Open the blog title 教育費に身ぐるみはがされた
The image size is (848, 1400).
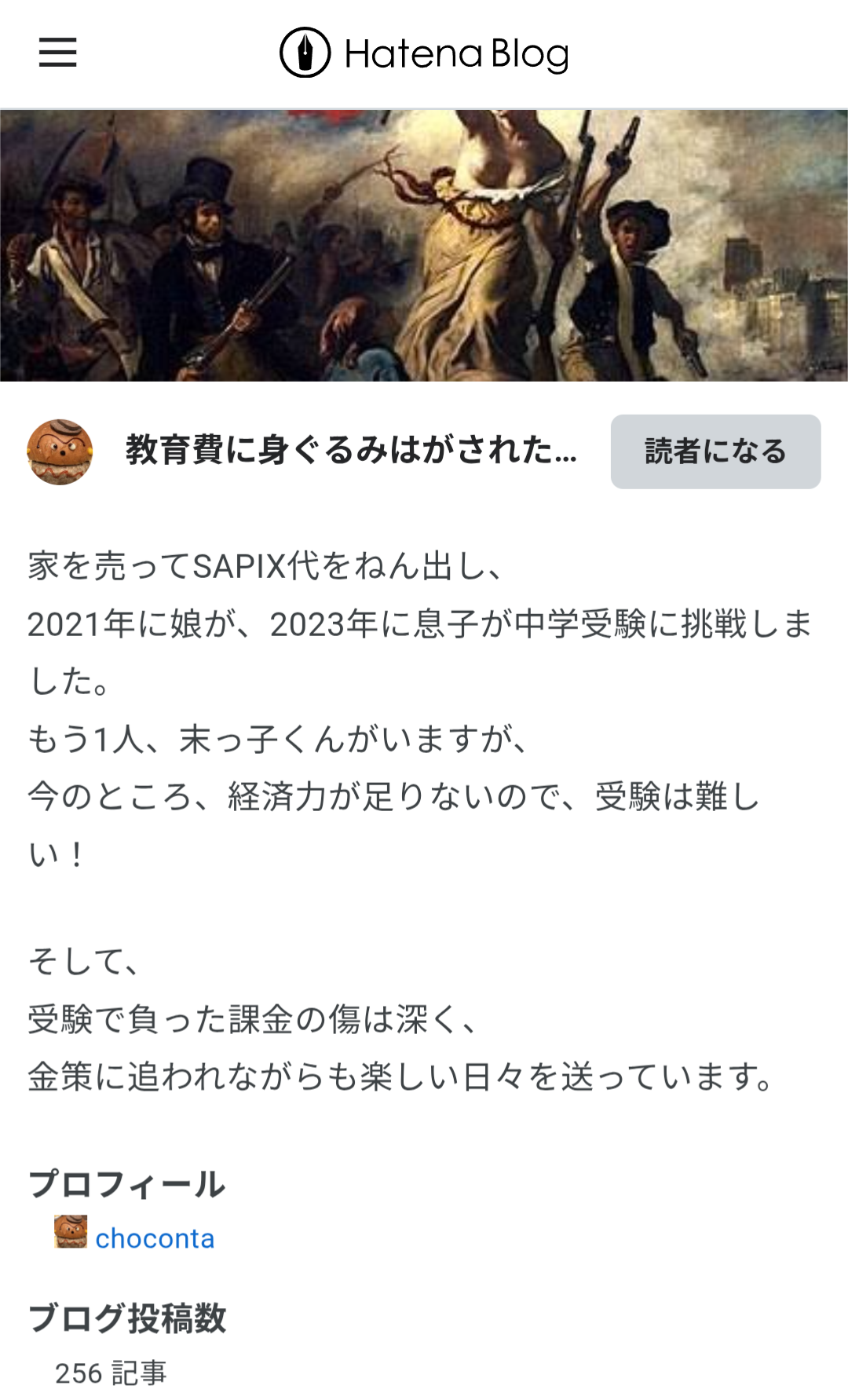[351, 451]
